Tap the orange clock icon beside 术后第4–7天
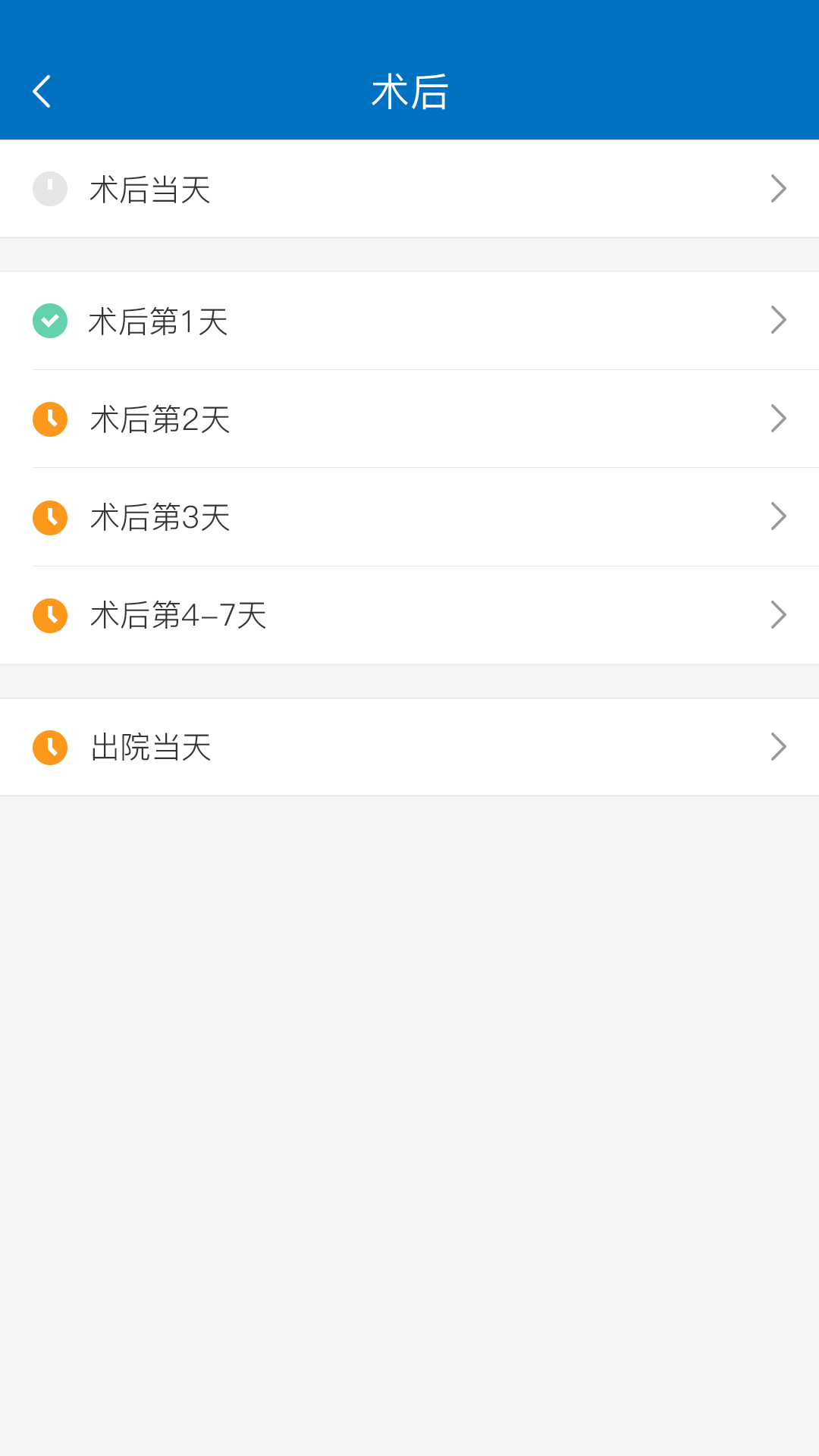Screen dimensions: 819x1456 pyautogui.click(x=49, y=615)
